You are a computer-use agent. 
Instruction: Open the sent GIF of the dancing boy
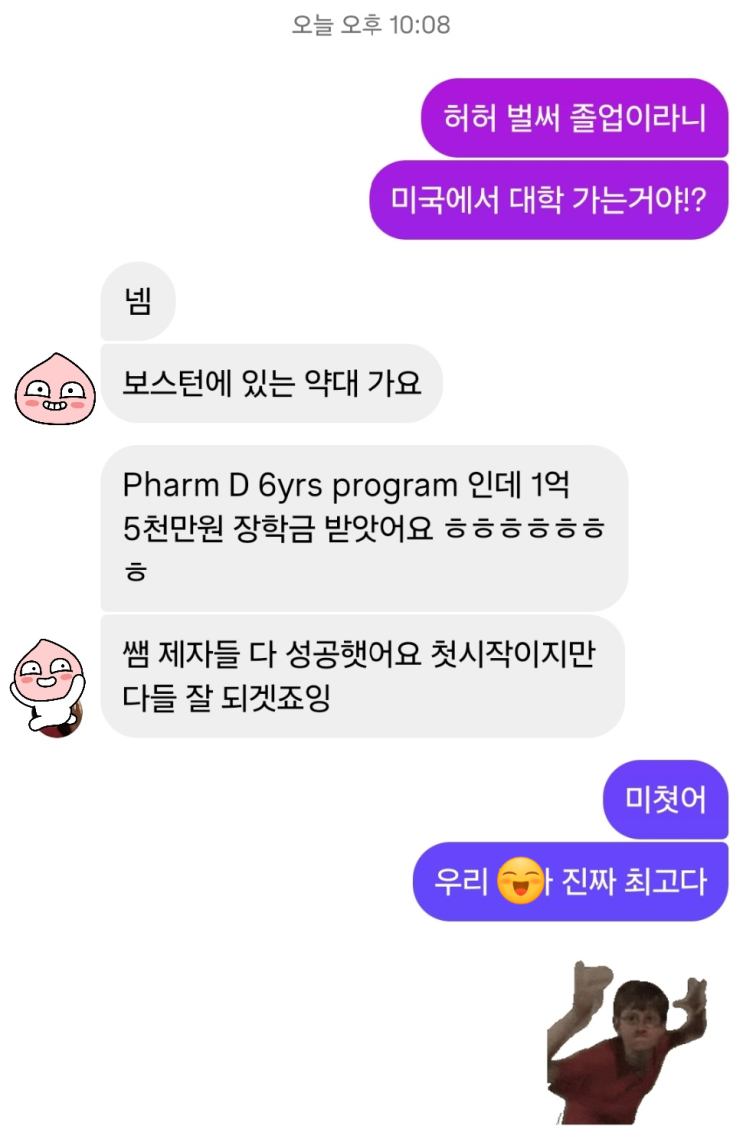coord(627,1042)
